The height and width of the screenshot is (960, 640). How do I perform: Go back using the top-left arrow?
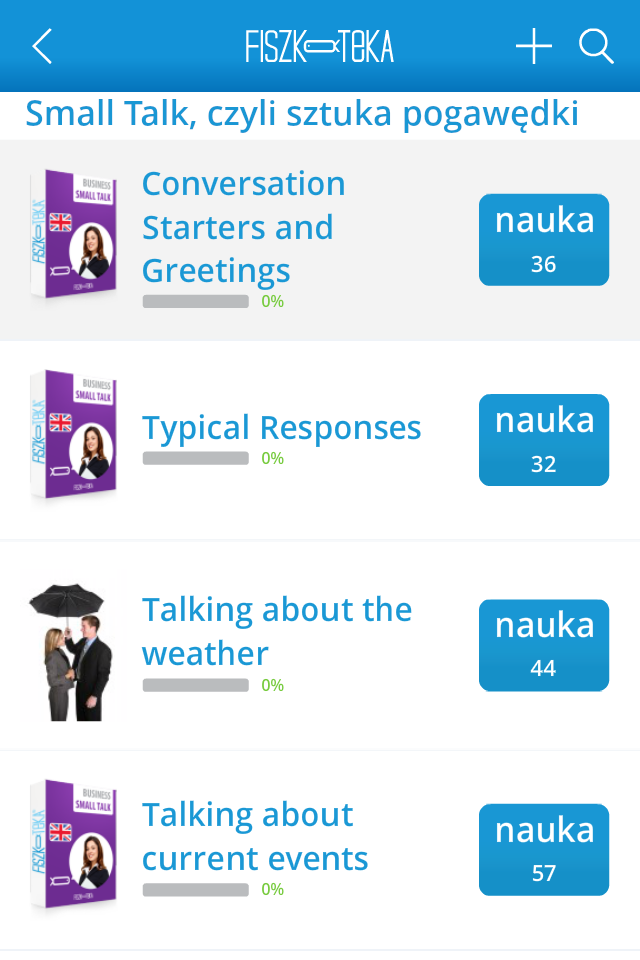click(x=42, y=46)
